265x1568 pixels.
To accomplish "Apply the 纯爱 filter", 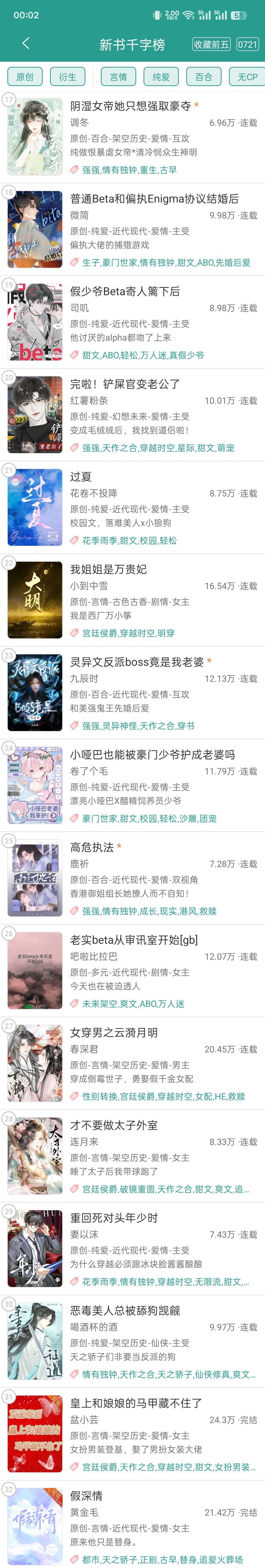I will 161,77.
